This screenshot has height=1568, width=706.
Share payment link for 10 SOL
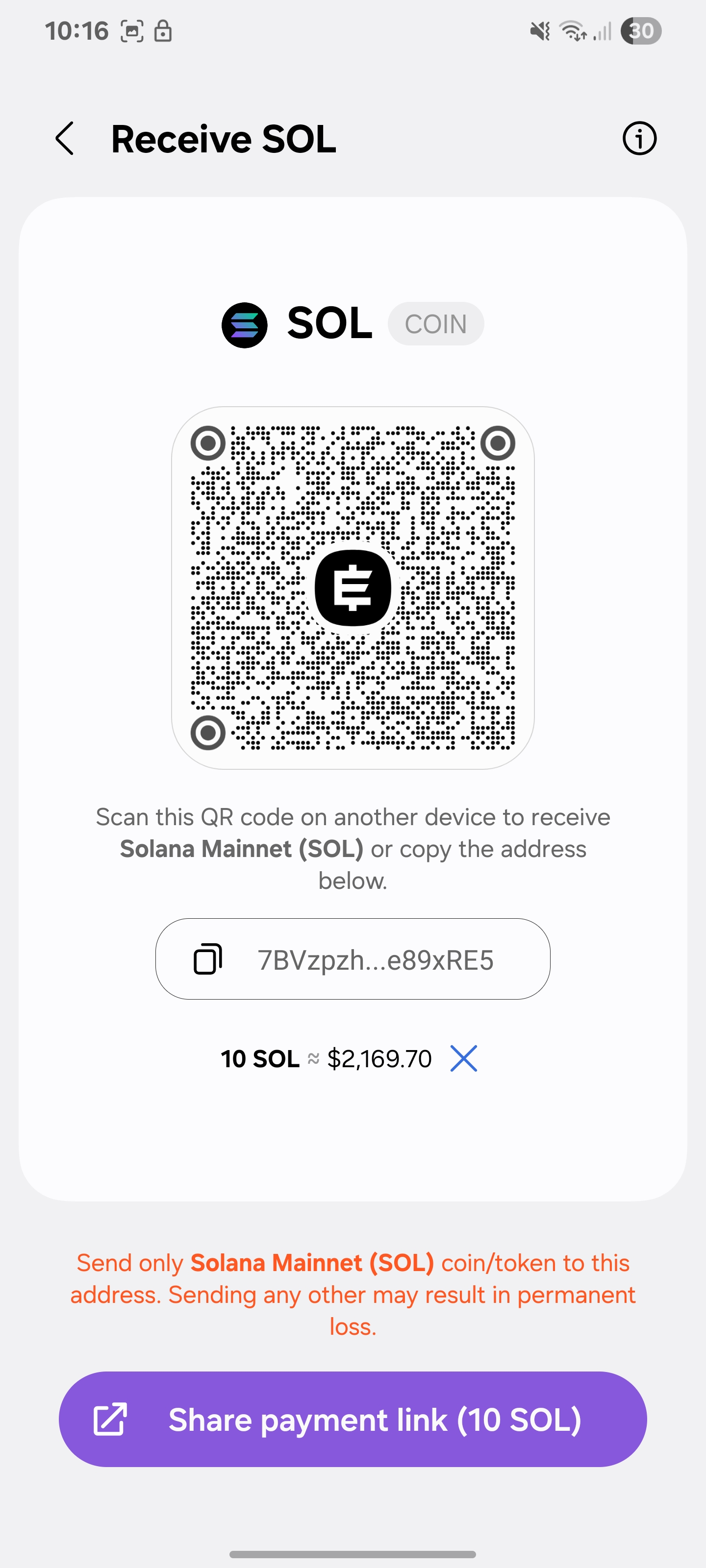coord(353,1420)
